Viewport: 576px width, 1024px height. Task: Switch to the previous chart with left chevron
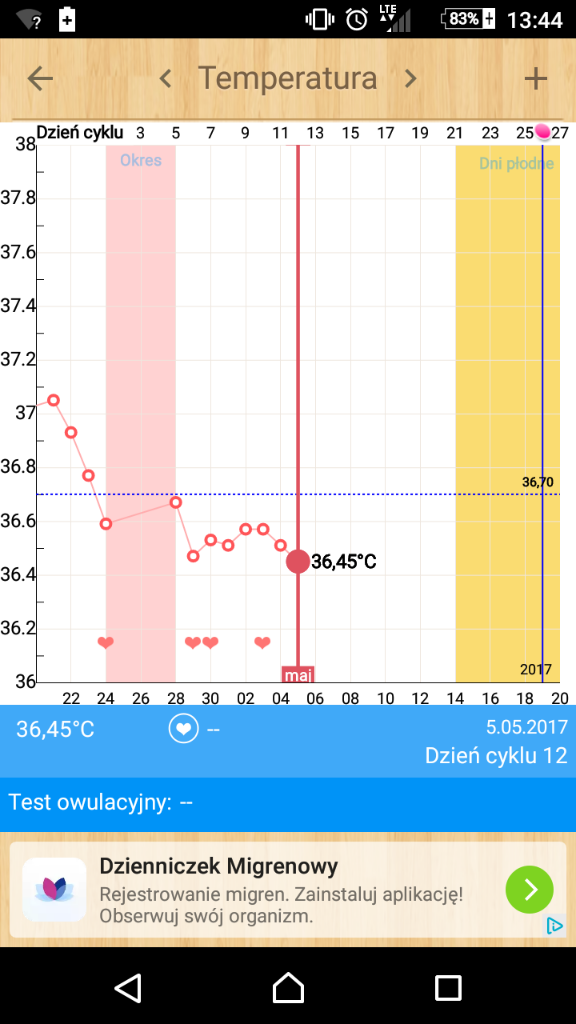pos(165,79)
